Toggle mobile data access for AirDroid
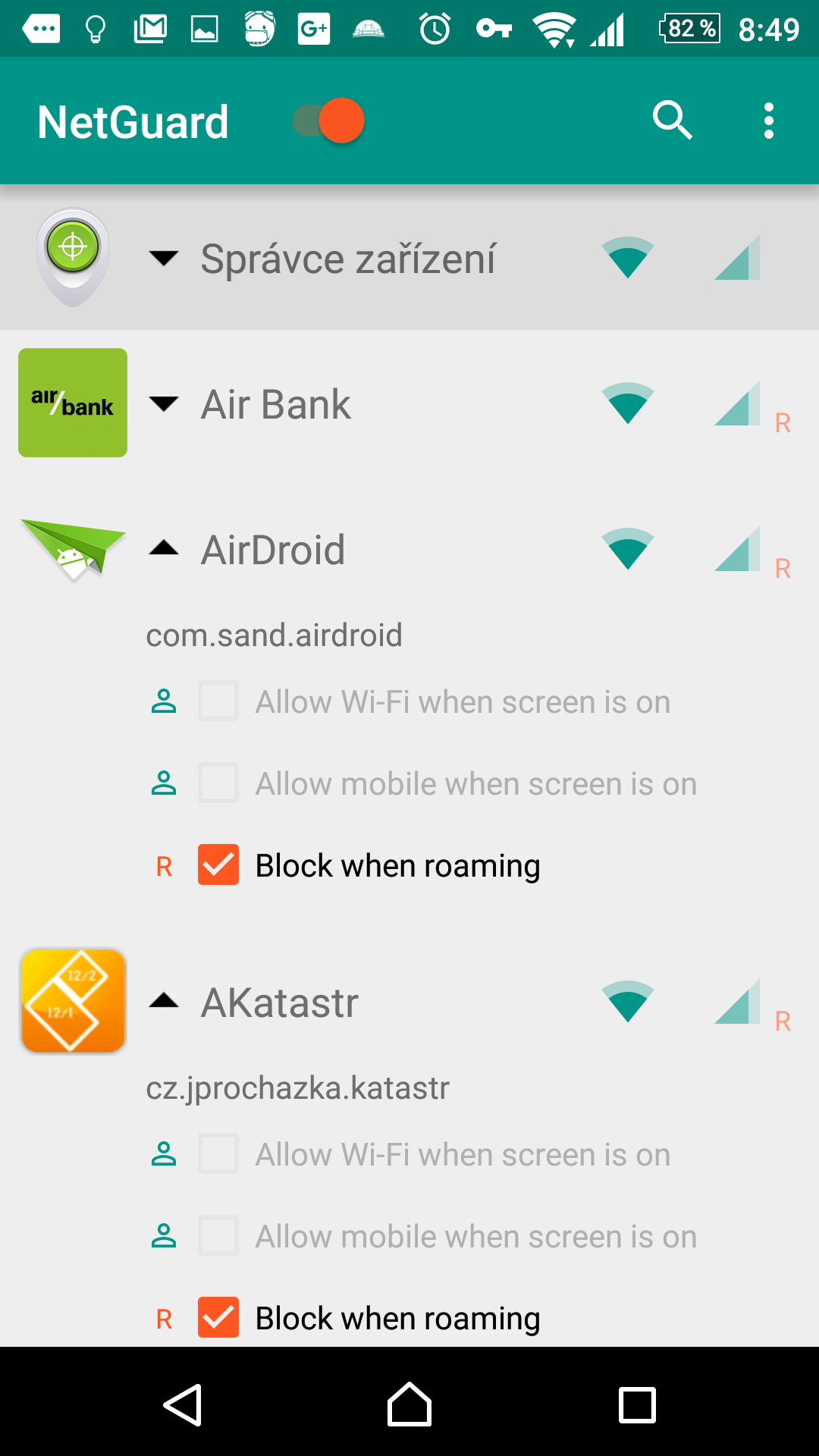Image resolution: width=819 pixels, height=1456 pixels. (x=737, y=549)
